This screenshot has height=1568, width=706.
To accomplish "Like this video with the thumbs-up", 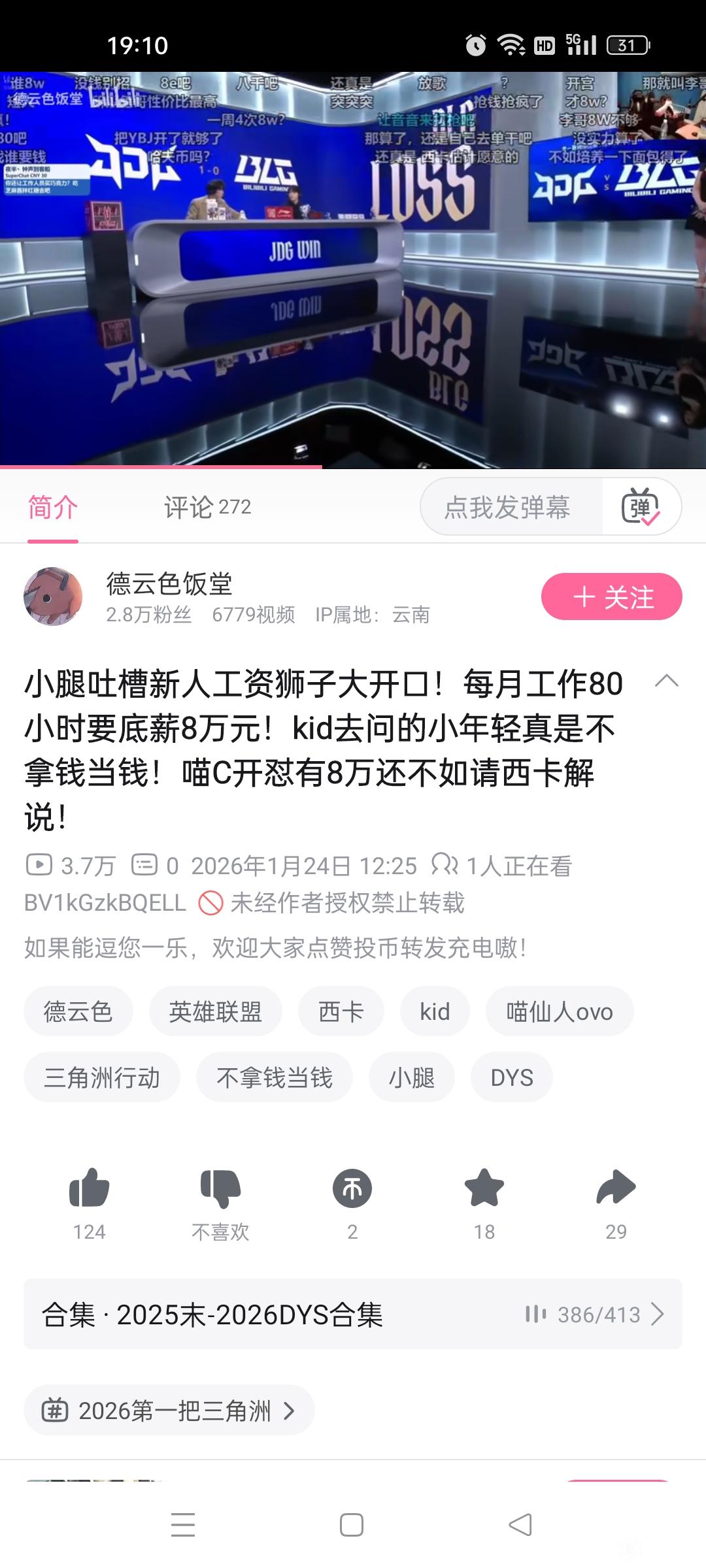I will tap(89, 1188).
